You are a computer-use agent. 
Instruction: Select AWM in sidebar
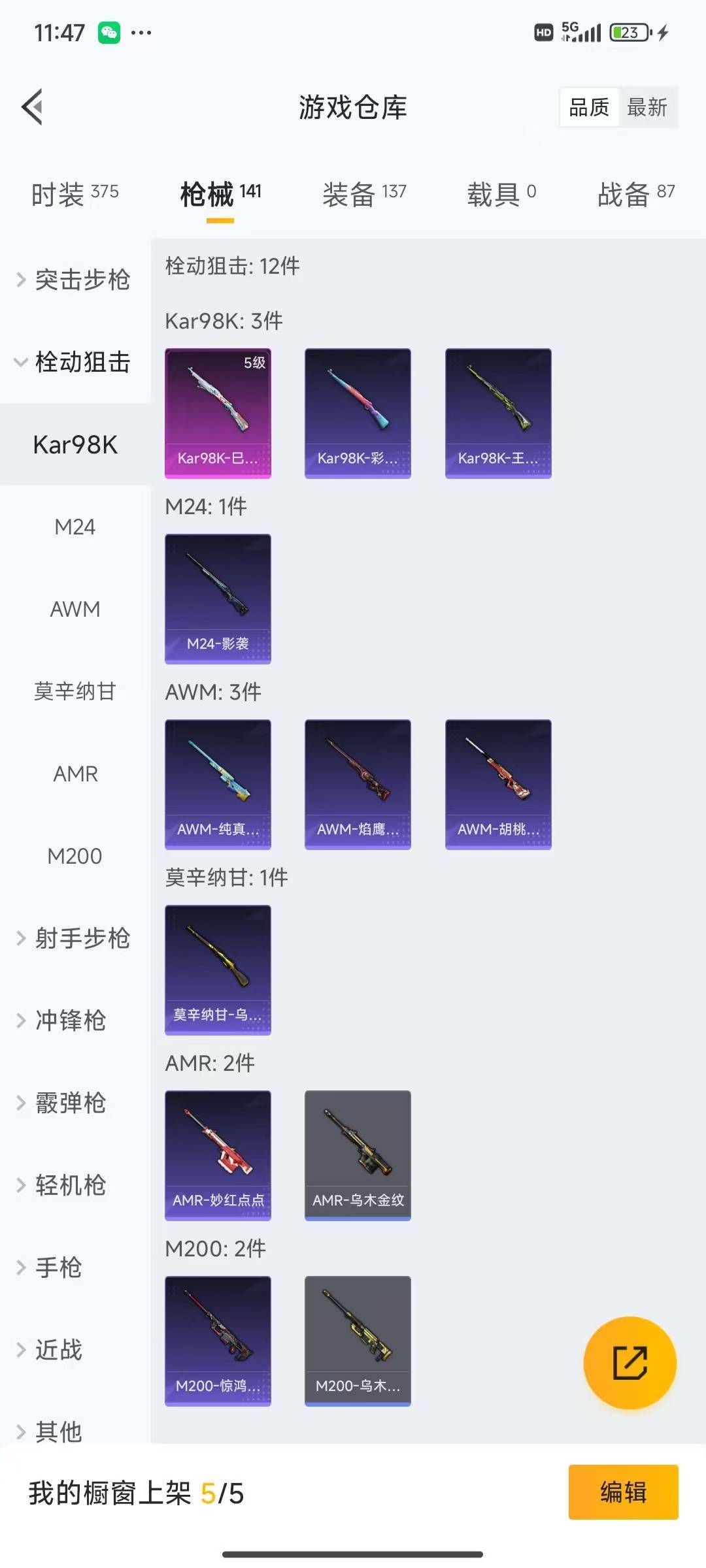(x=75, y=609)
